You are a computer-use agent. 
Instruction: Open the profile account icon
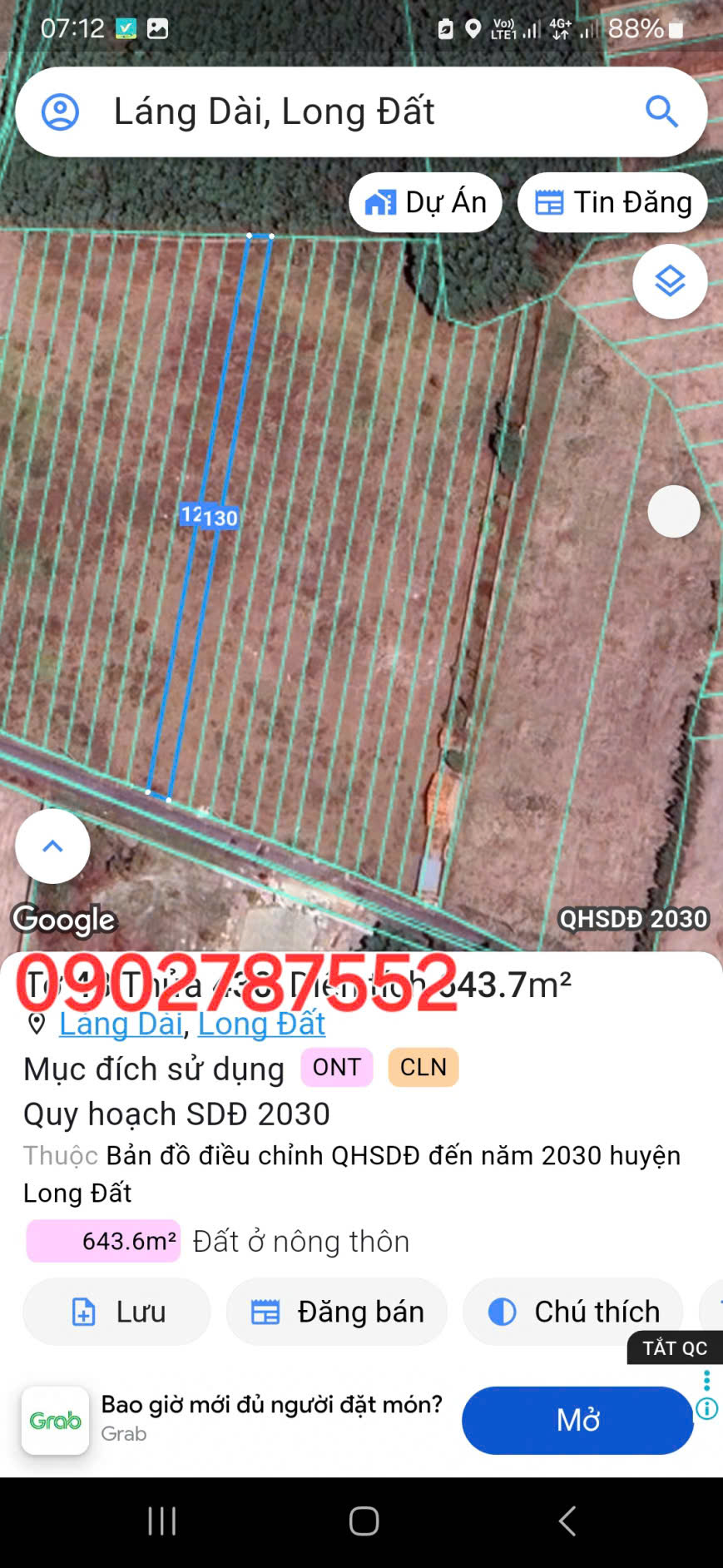coord(60,112)
